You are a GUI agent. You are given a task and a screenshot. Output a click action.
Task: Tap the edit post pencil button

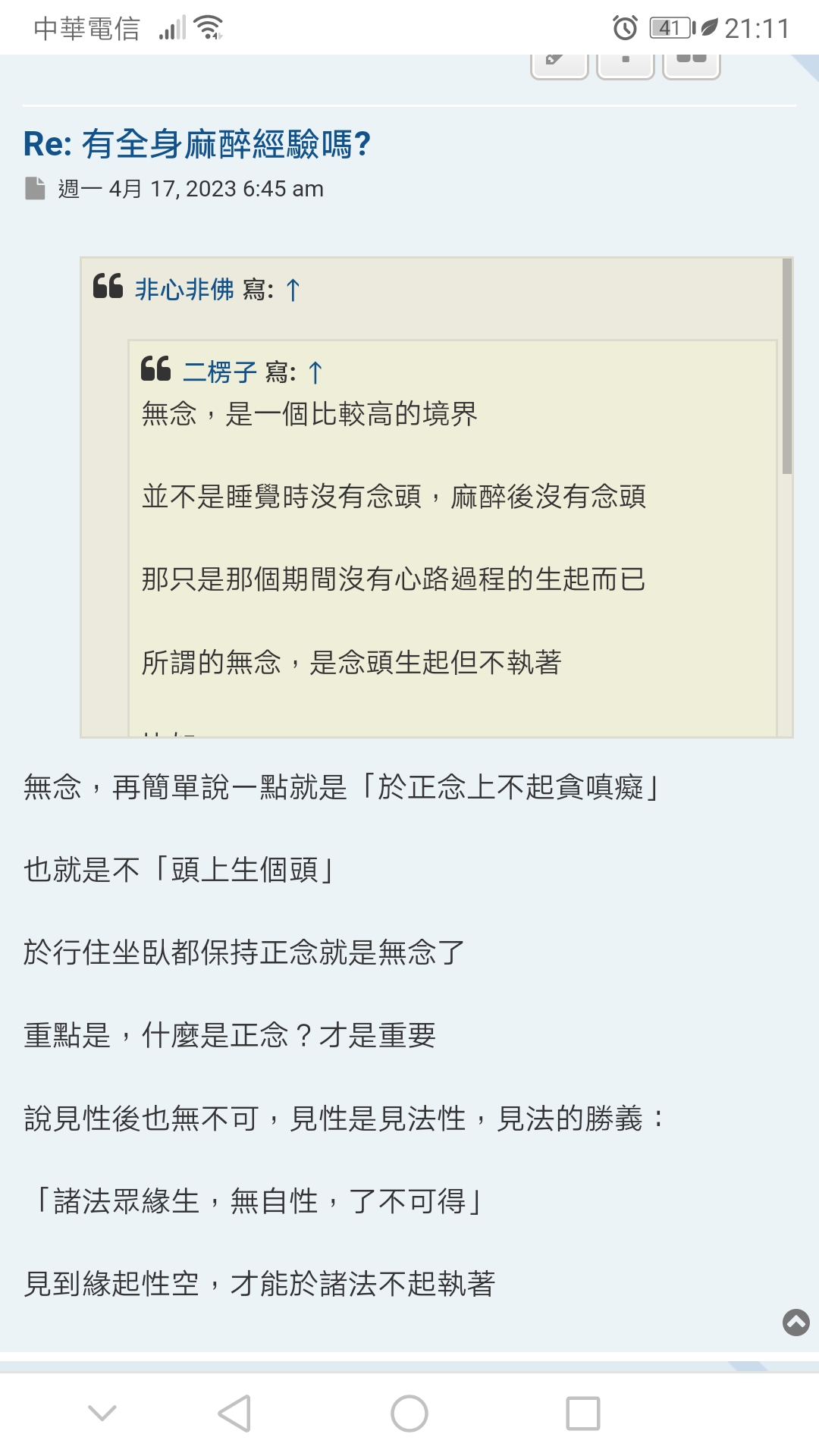(560, 64)
